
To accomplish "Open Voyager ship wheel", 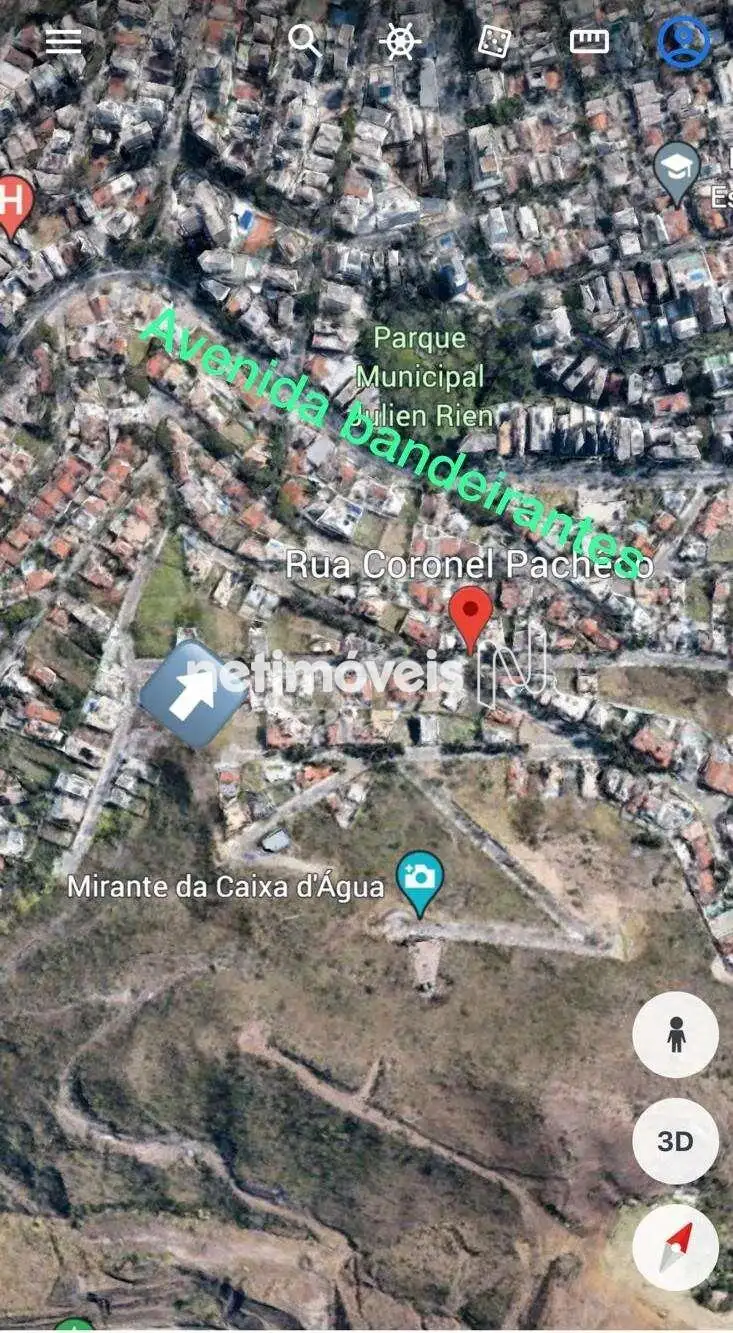I will [399, 41].
